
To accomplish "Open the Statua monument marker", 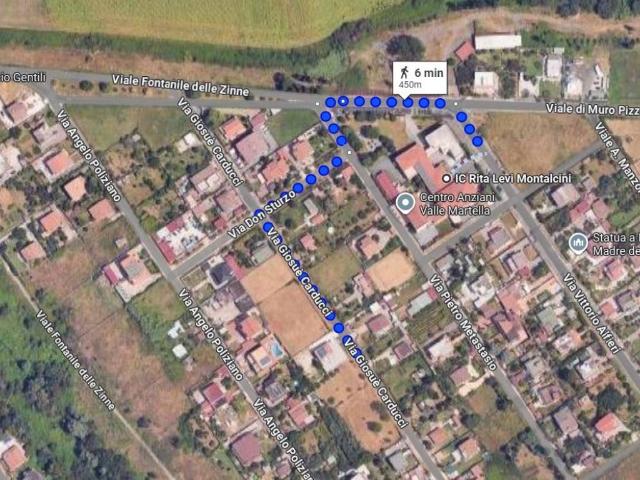I will [578, 242].
